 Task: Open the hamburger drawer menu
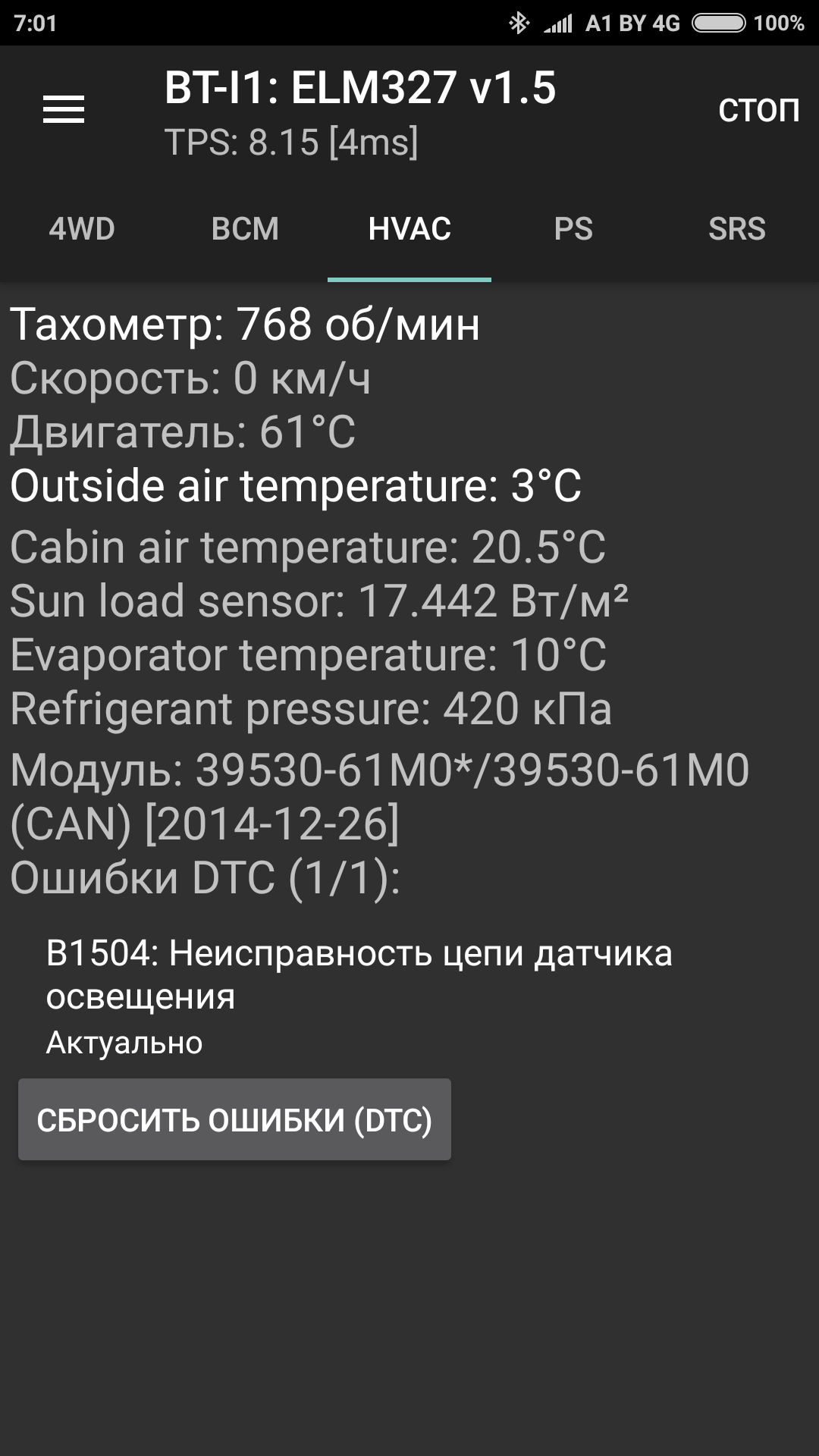[64, 111]
